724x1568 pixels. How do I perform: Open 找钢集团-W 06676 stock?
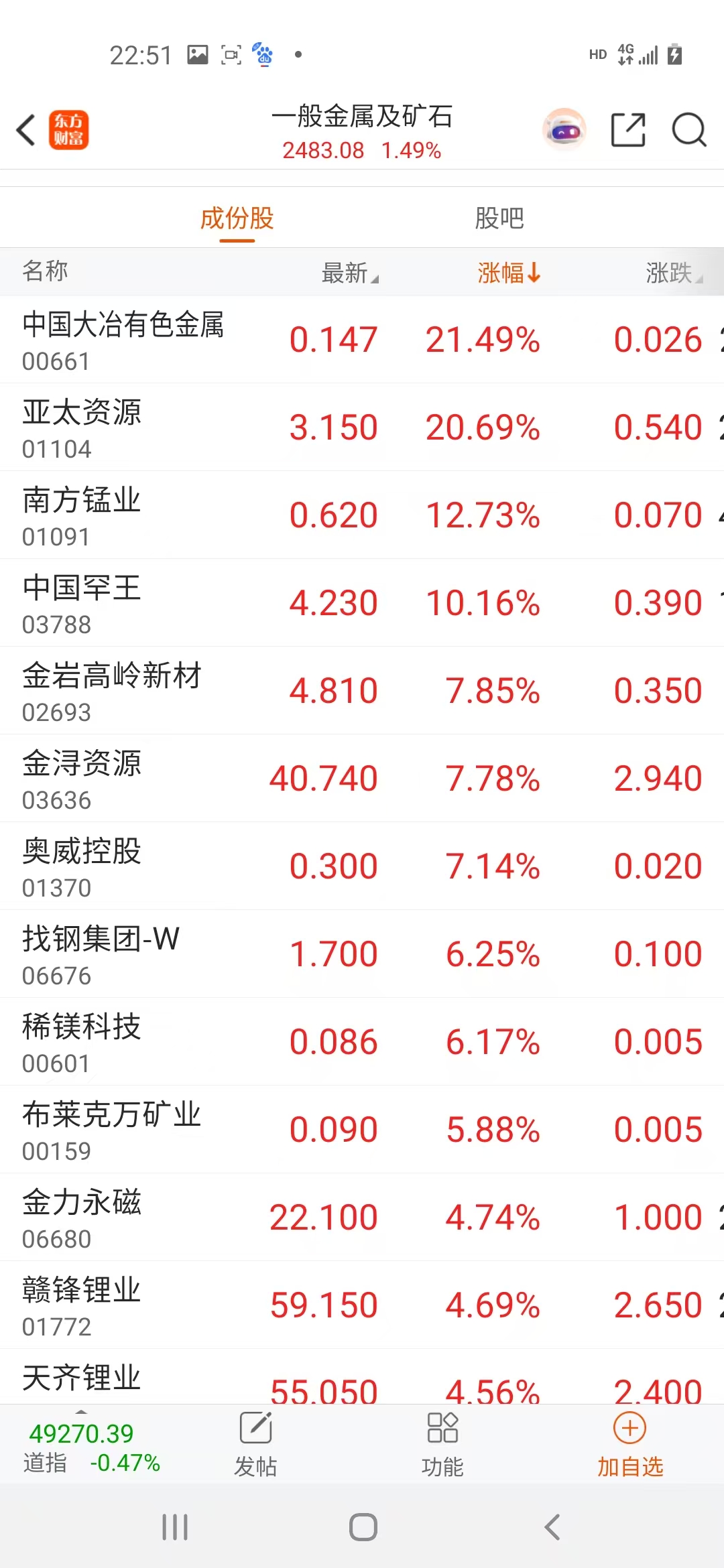point(101,954)
